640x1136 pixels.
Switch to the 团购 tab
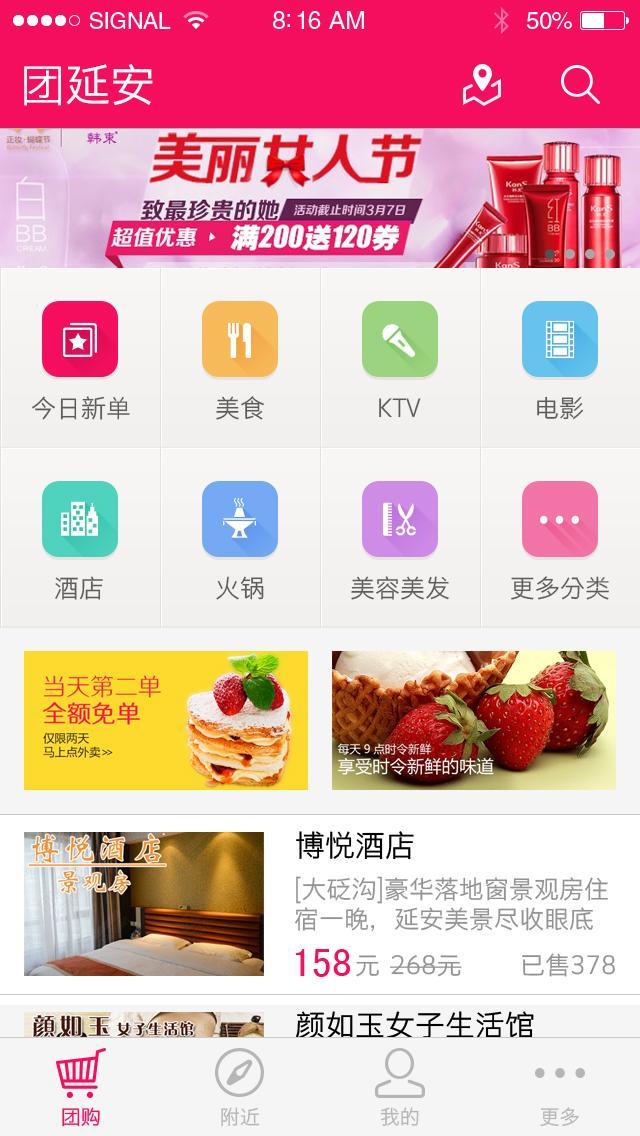tap(80, 1088)
